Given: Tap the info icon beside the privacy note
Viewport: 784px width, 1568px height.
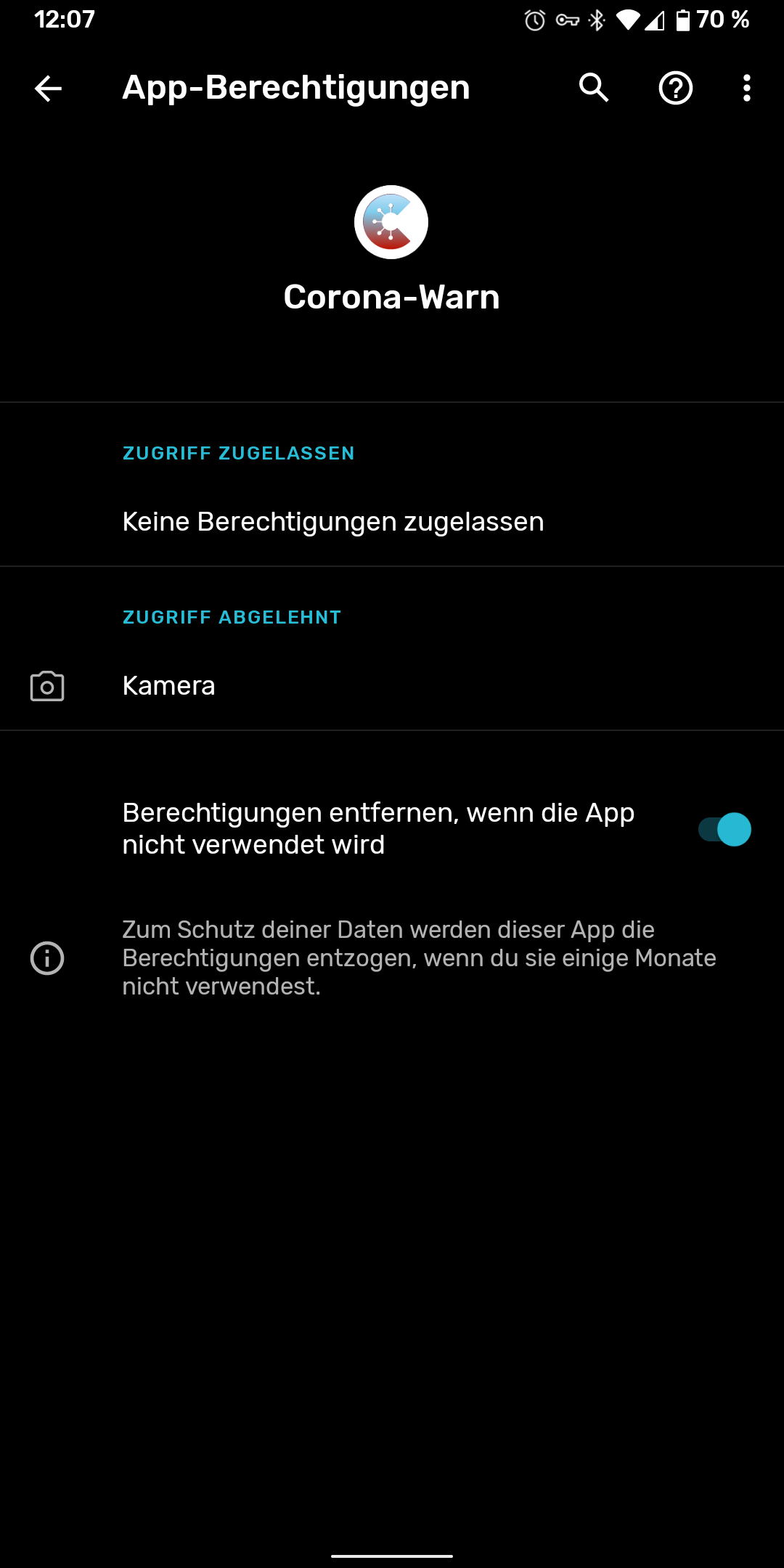Looking at the screenshot, I should [x=46, y=957].
